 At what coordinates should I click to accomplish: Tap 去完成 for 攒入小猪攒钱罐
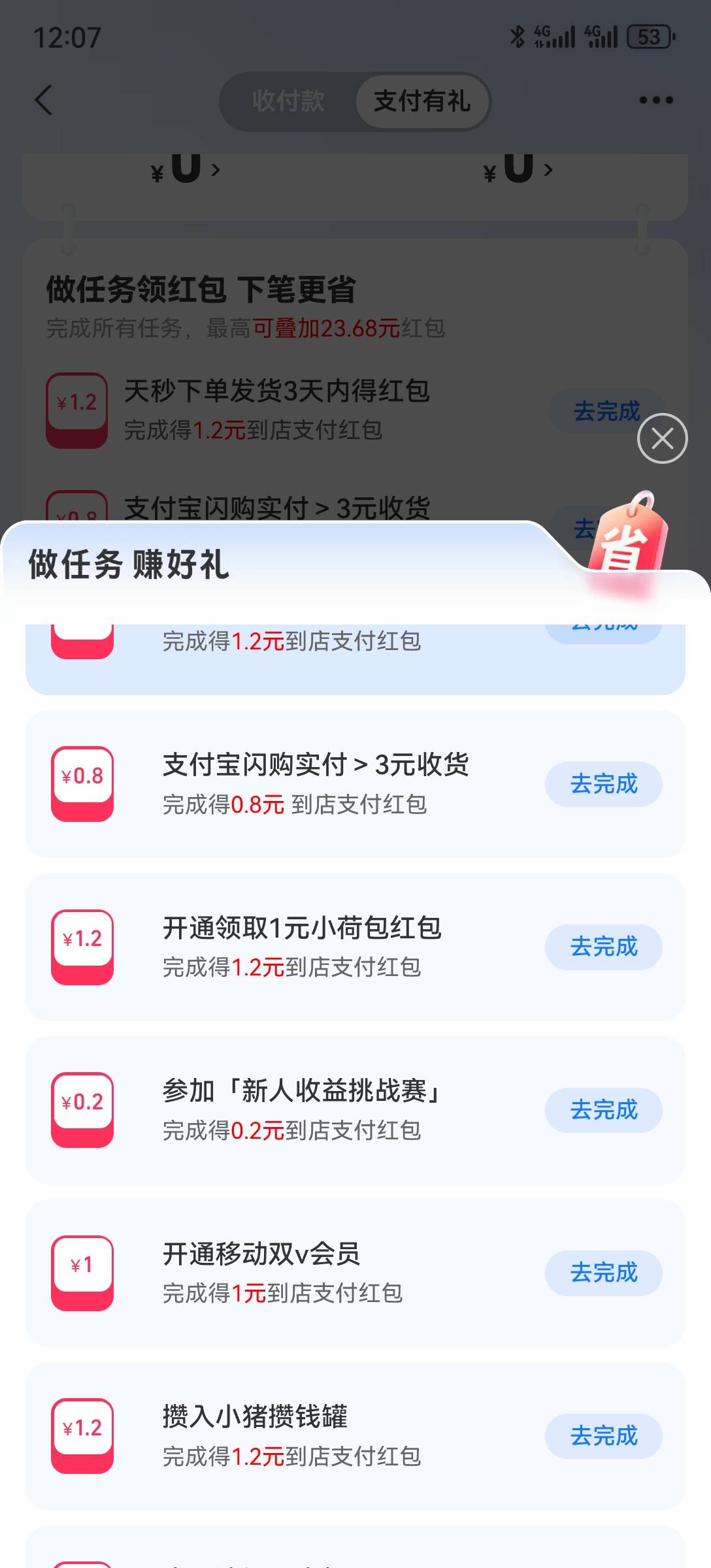[x=604, y=1436]
